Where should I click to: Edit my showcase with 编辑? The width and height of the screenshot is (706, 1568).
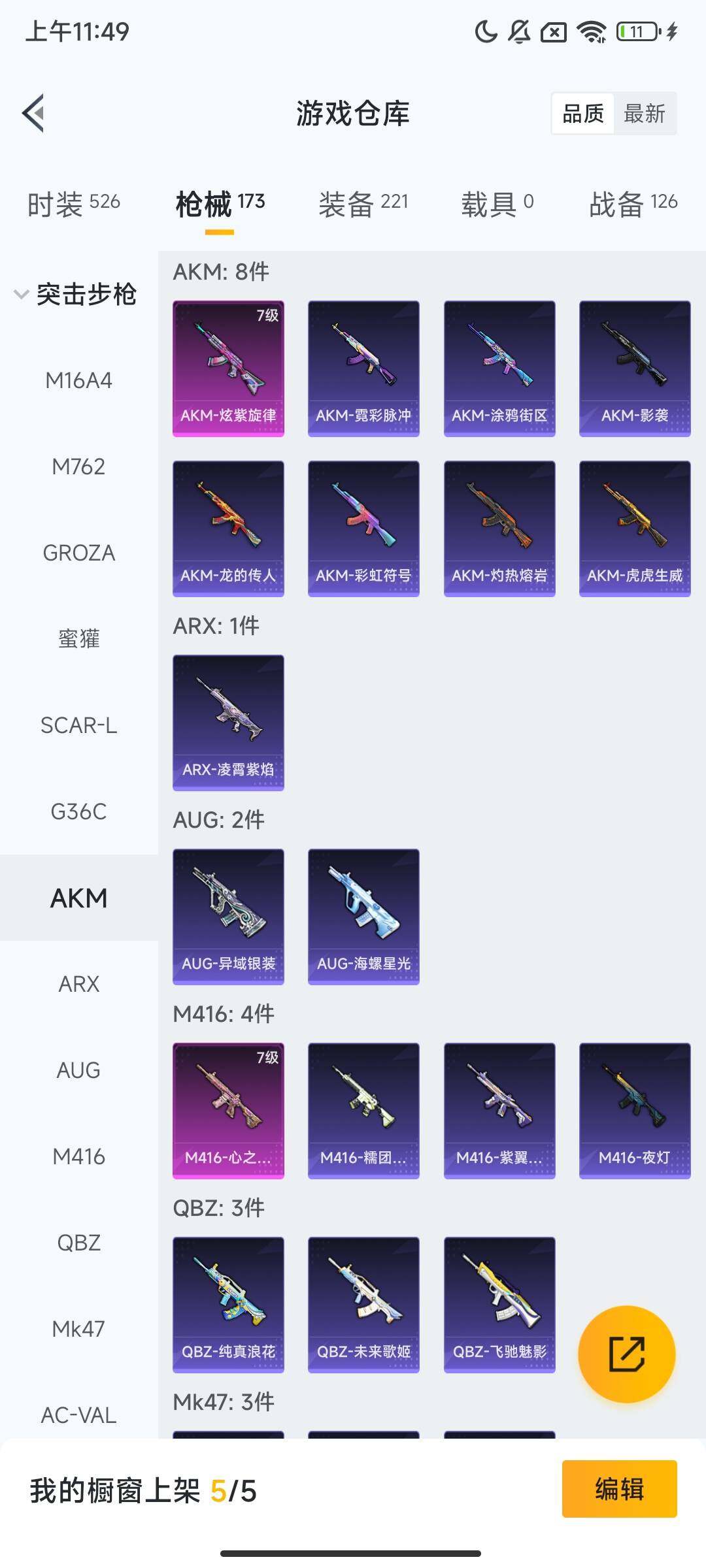(x=619, y=1489)
